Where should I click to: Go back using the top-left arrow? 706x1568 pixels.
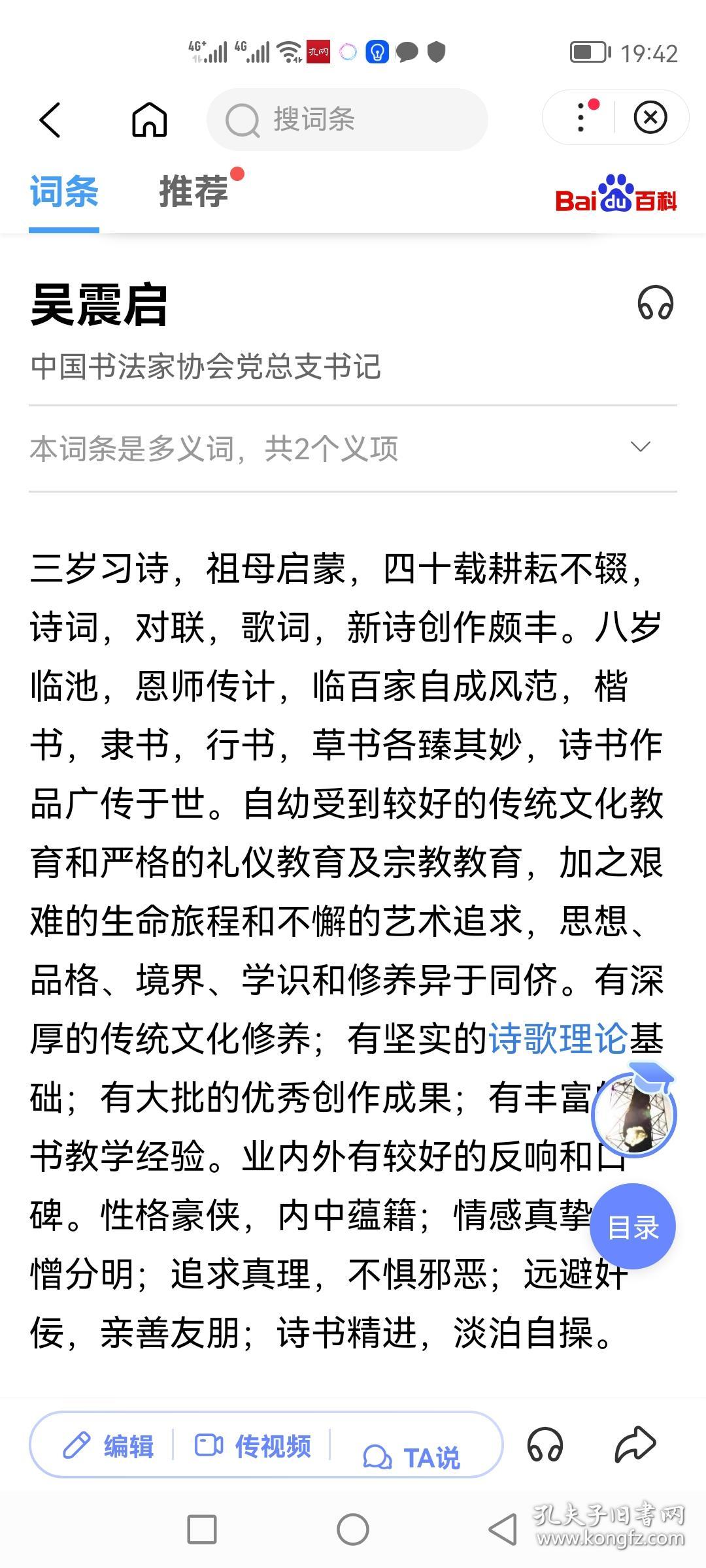coord(50,120)
